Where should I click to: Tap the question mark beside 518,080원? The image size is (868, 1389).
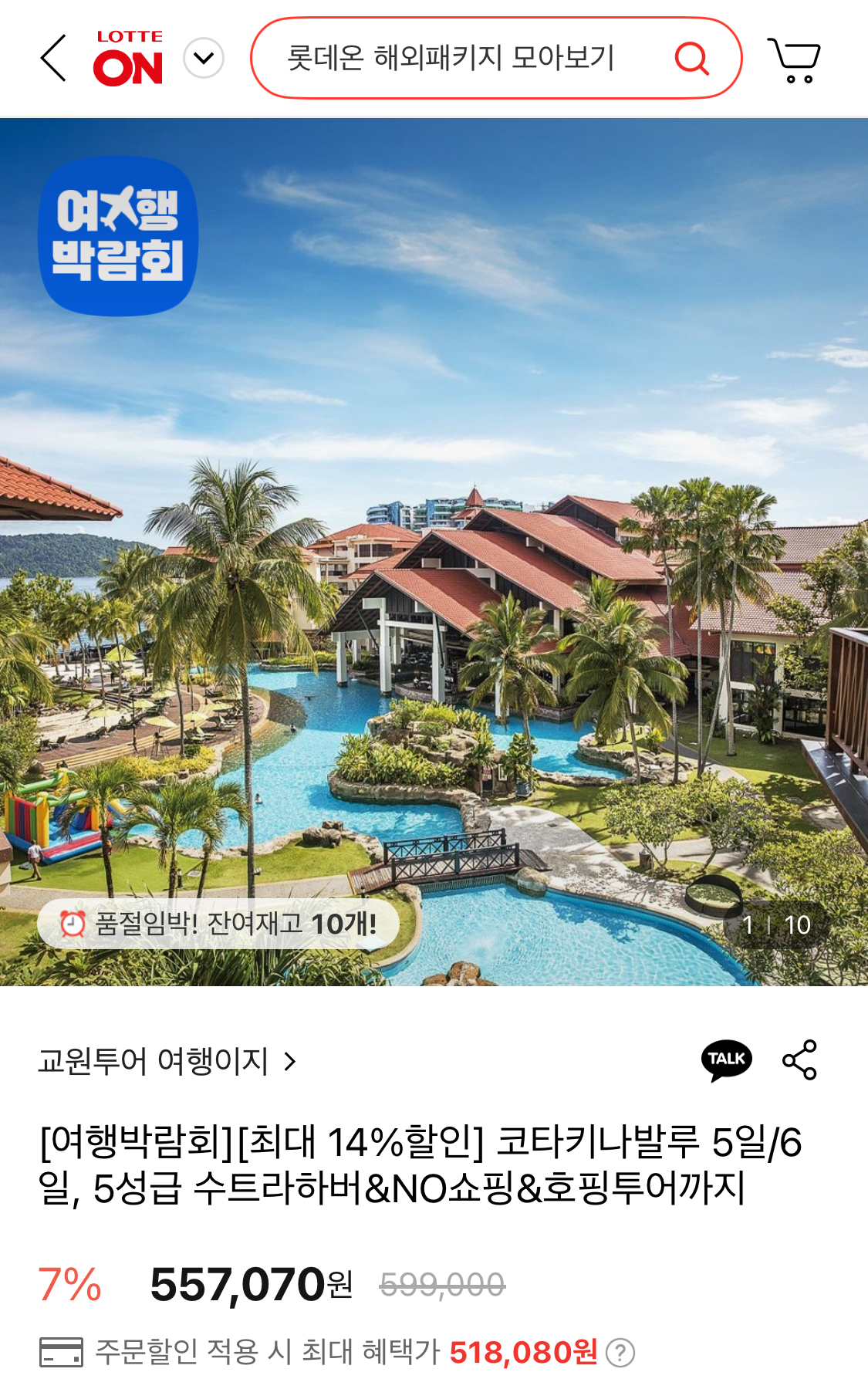(x=620, y=1352)
